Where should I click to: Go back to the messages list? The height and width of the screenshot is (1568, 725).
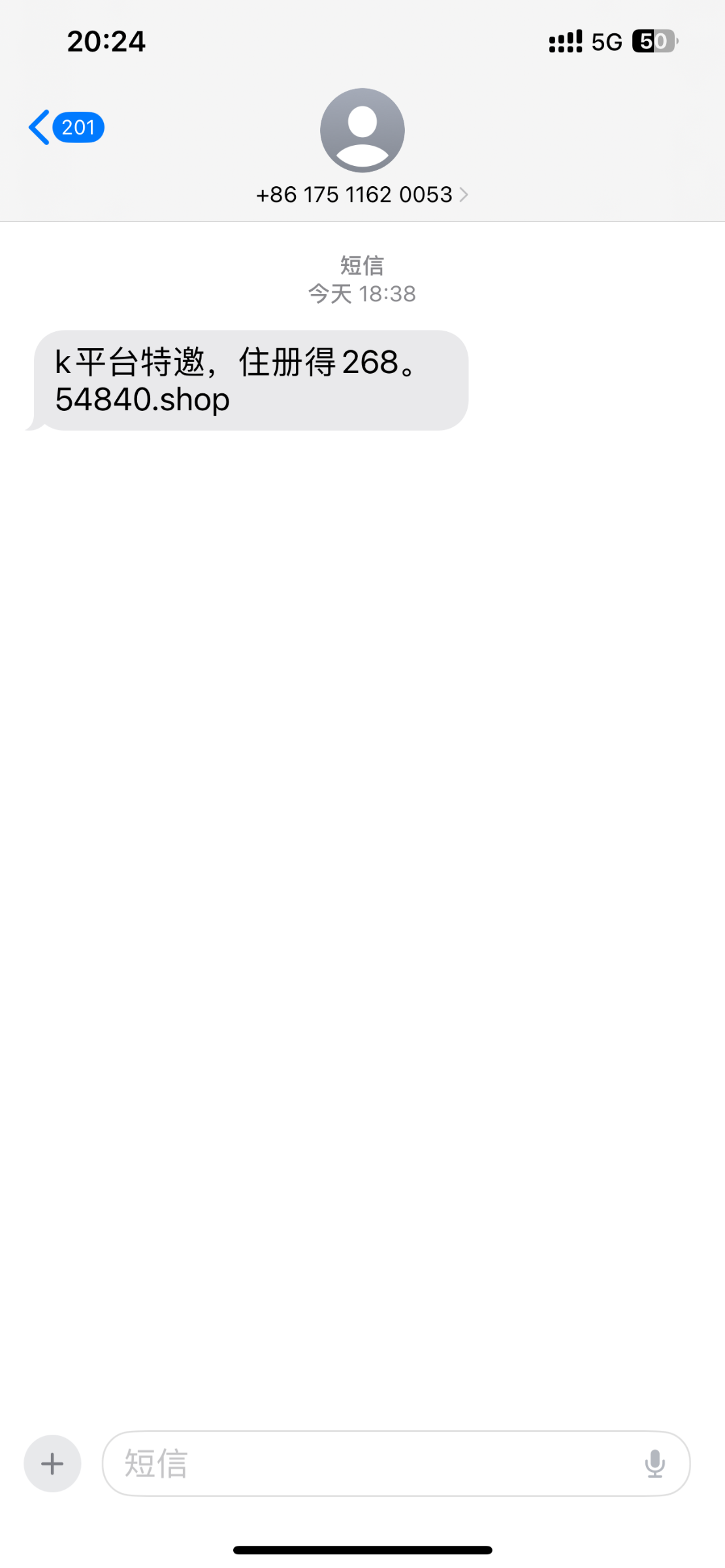(65, 127)
